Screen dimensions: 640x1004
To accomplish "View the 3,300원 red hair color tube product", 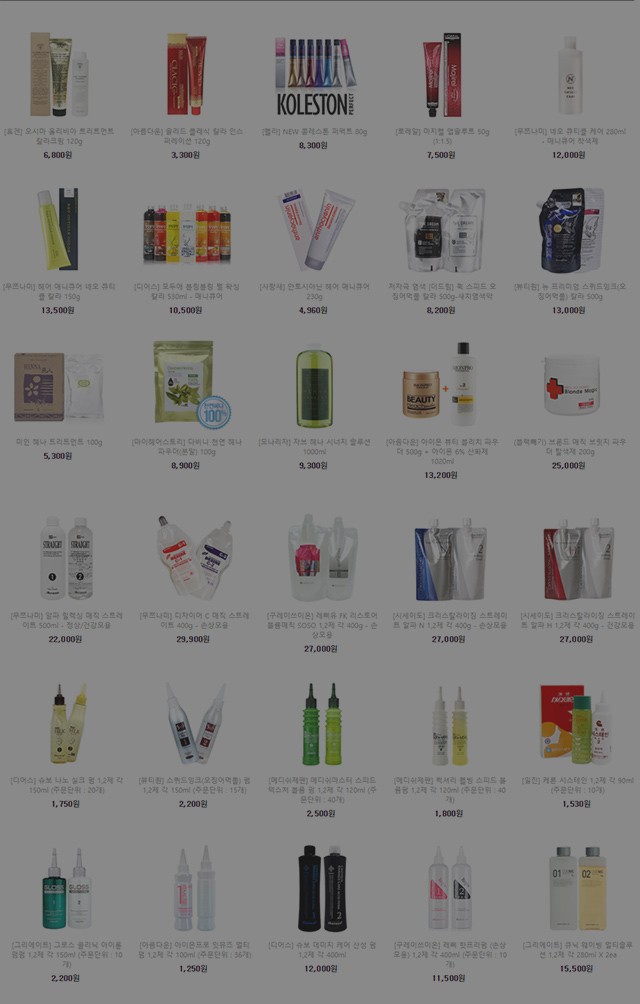I will (x=186, y=75).
